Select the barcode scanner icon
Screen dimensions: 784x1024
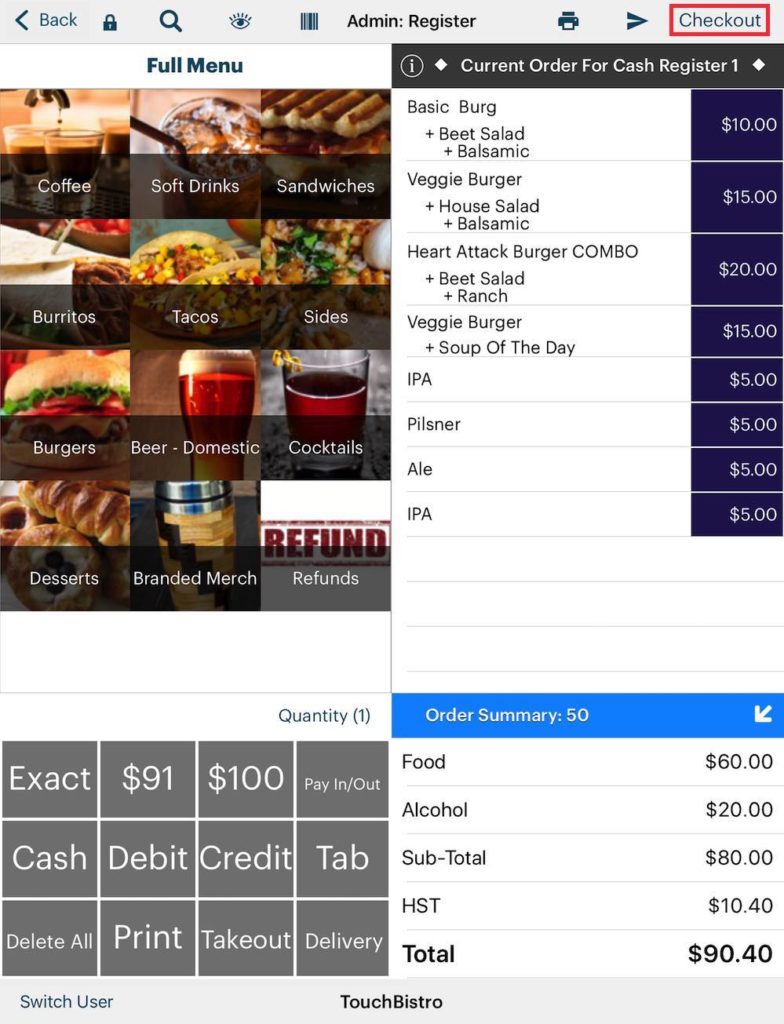click(308, 20)
